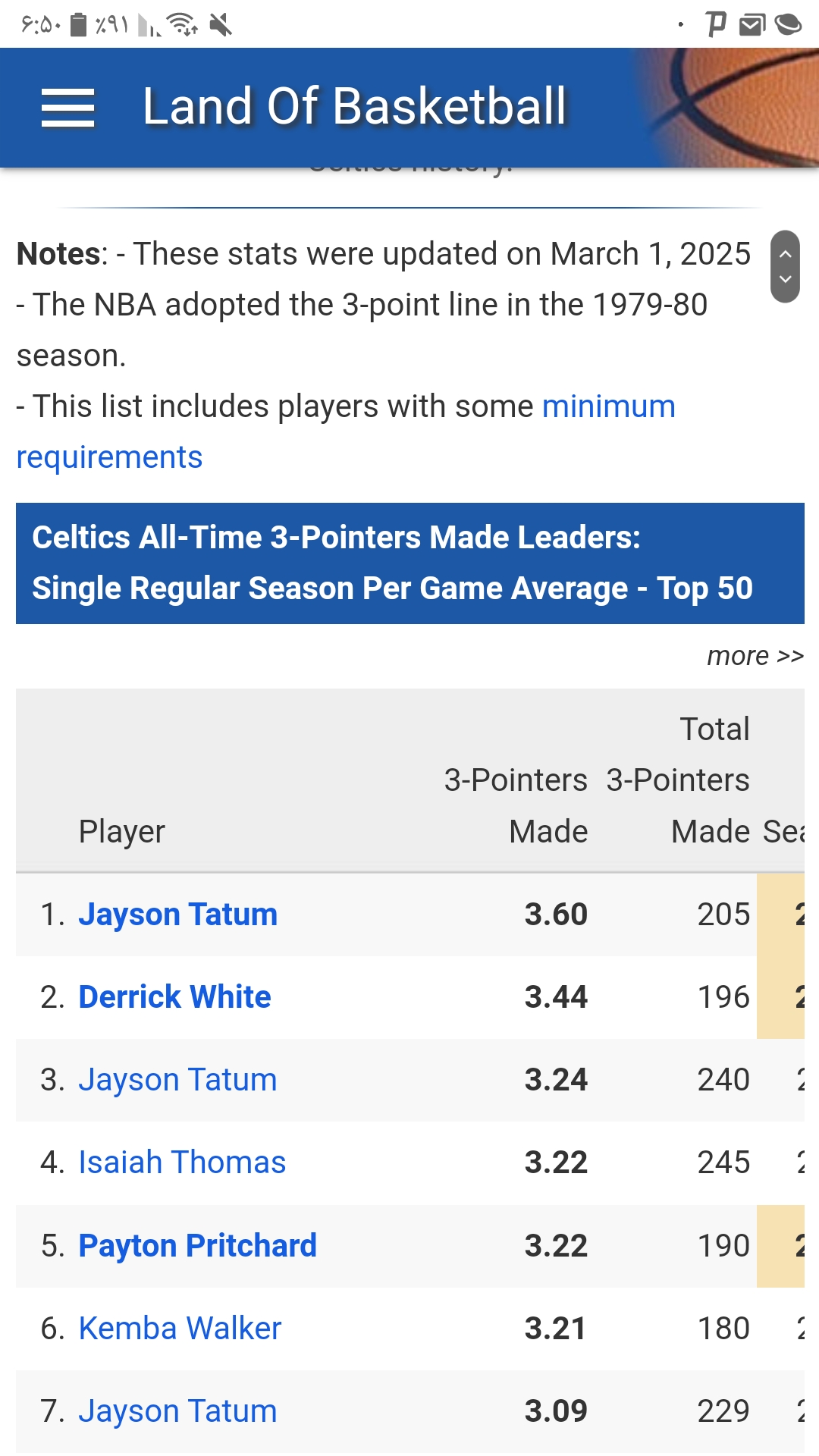819x1456 pixels.
Task: View Kemba Walker's player page
Action: [x=180, y=1329]
